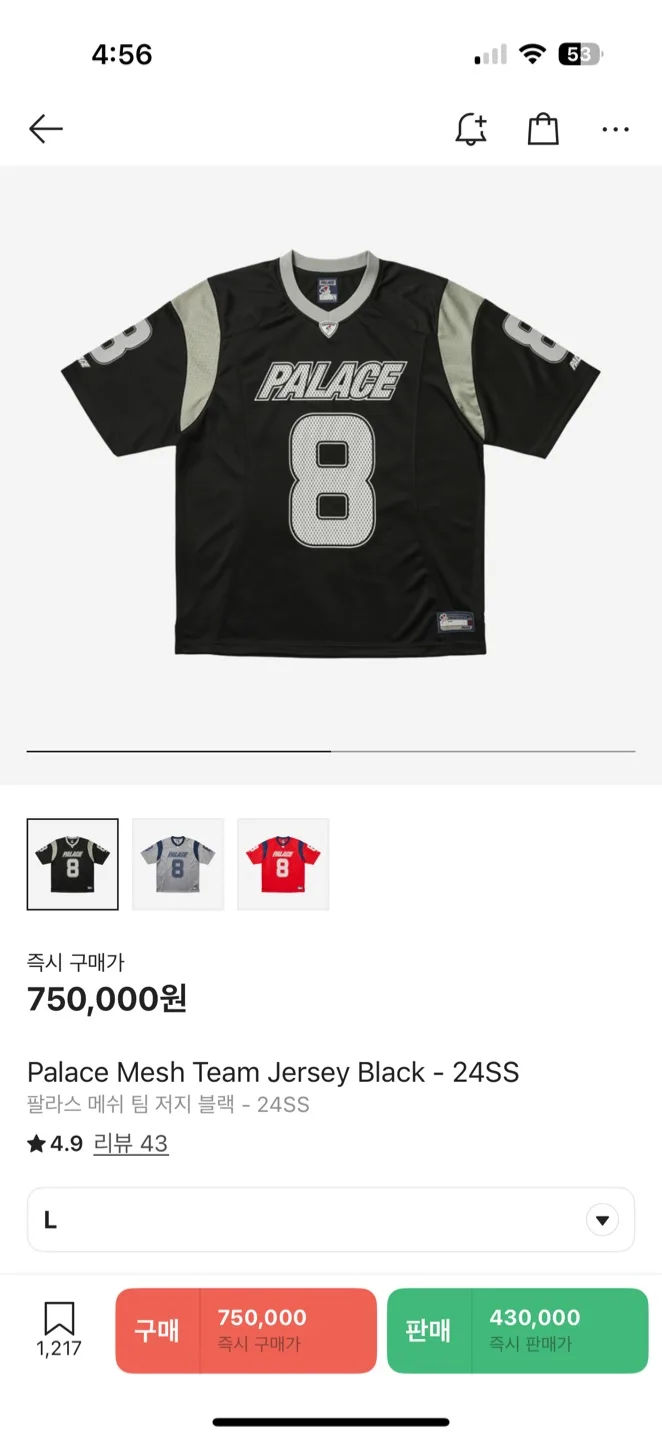The width and height of the screenshot is (662, 1440).
Task: Go back to the previous page
Action: point(46,129)
